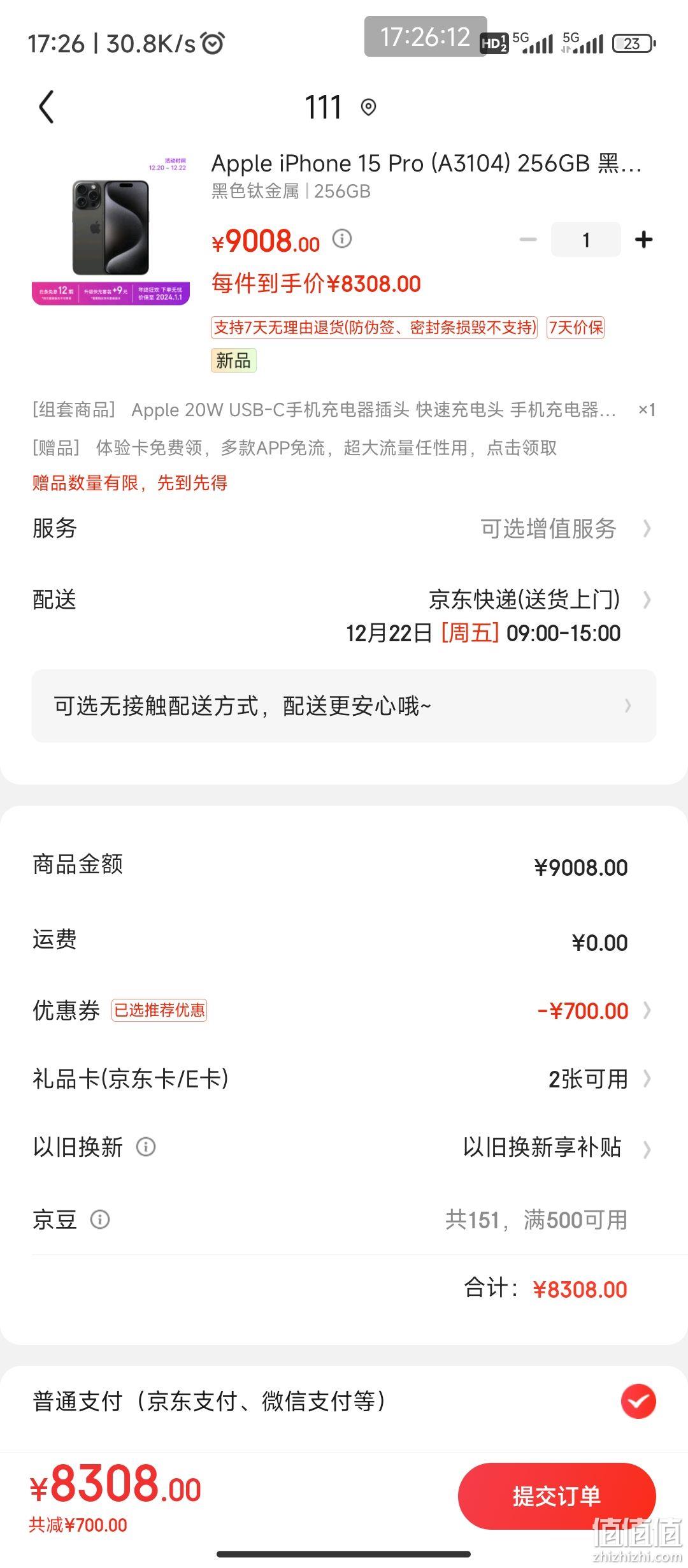Open the contactless delivery options banner
The width and height of the screenshot is (688, 1568).
[344, 706]
